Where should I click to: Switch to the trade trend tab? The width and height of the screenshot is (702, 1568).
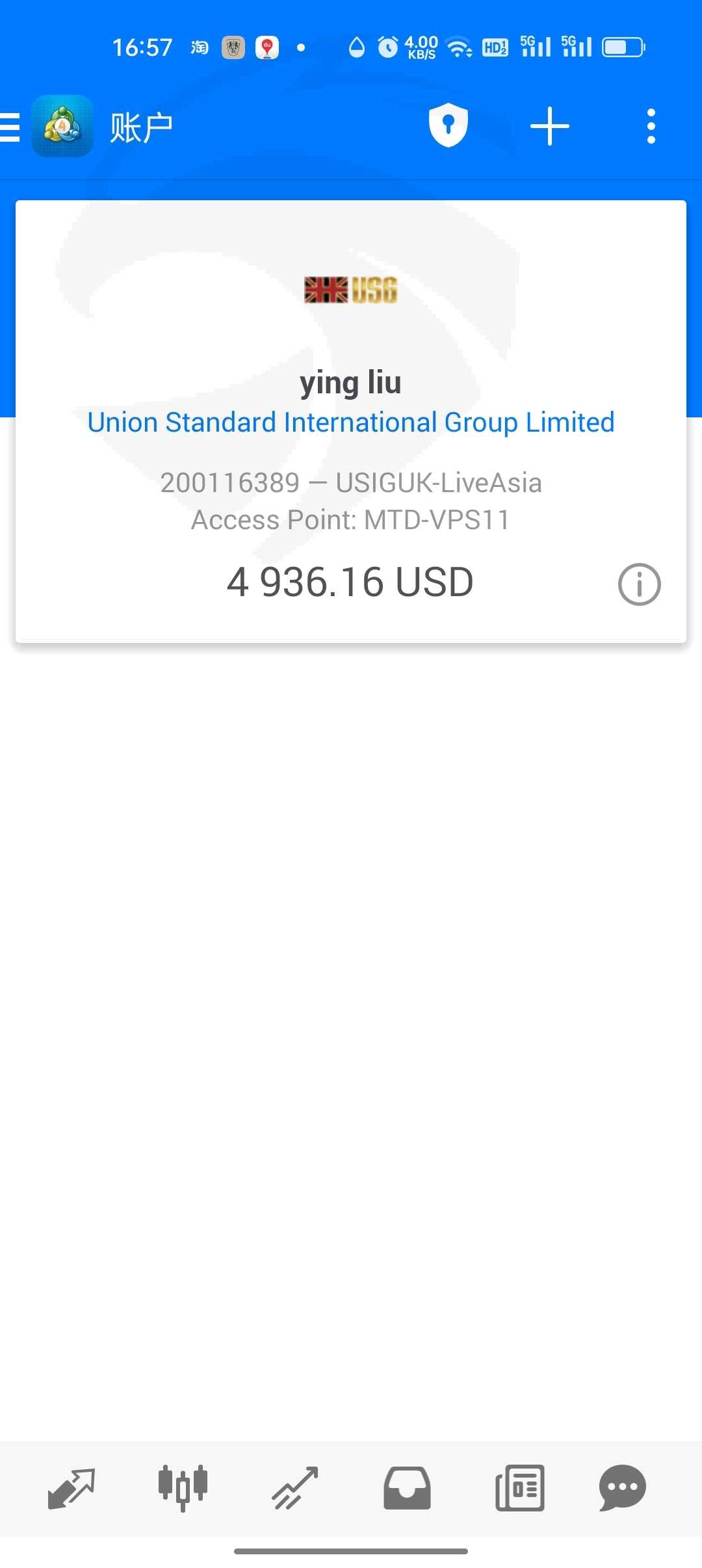pos(295,1487)
